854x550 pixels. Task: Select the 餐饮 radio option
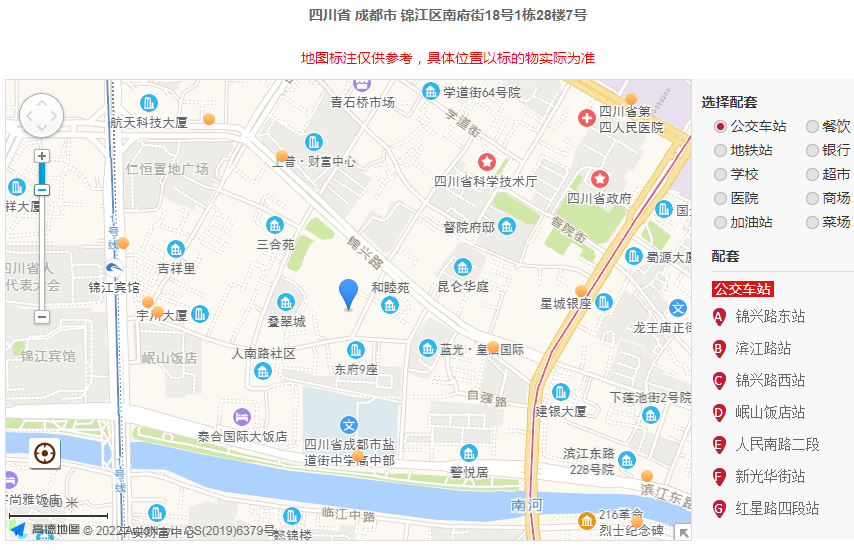[813, 126]
